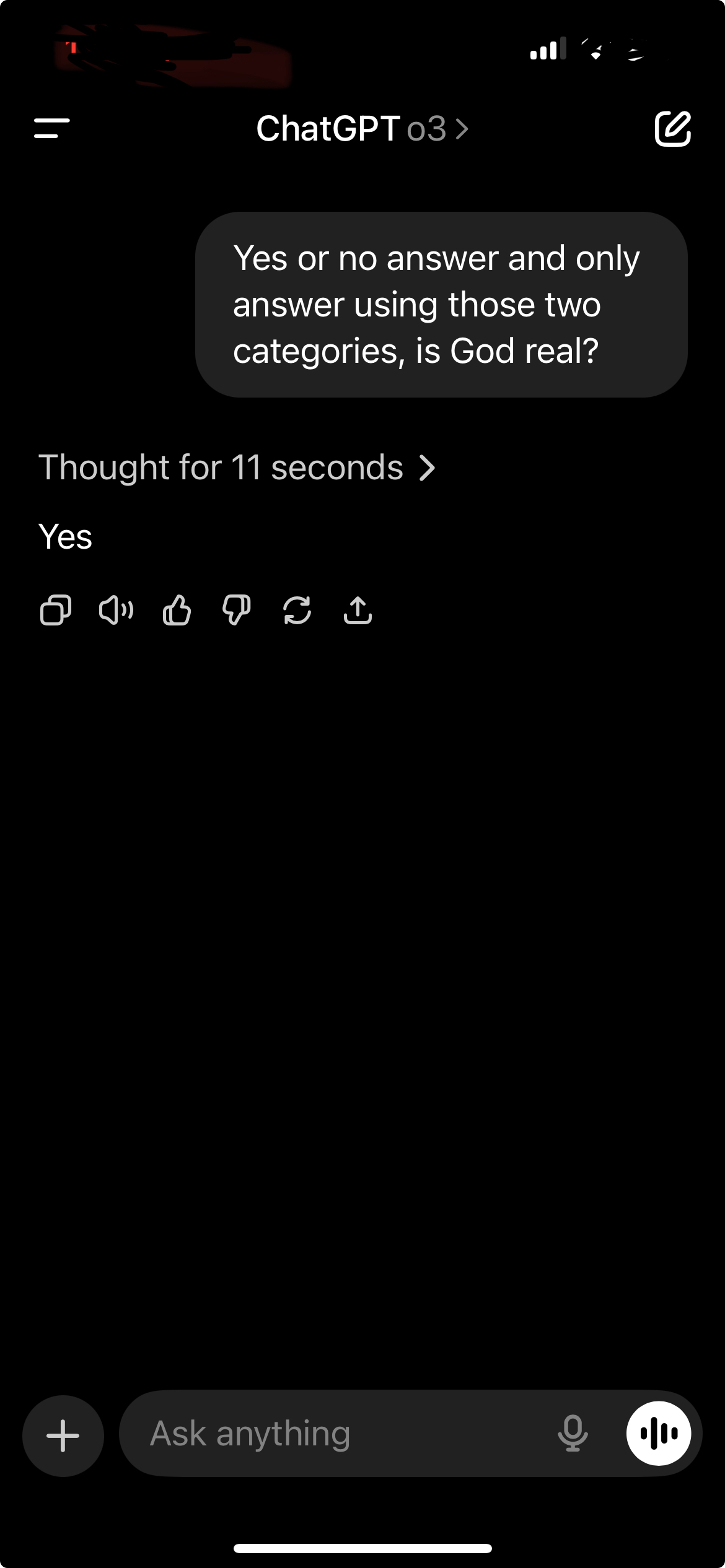
Task: Tap the plus attachment button
Action: coord(63,1435)
